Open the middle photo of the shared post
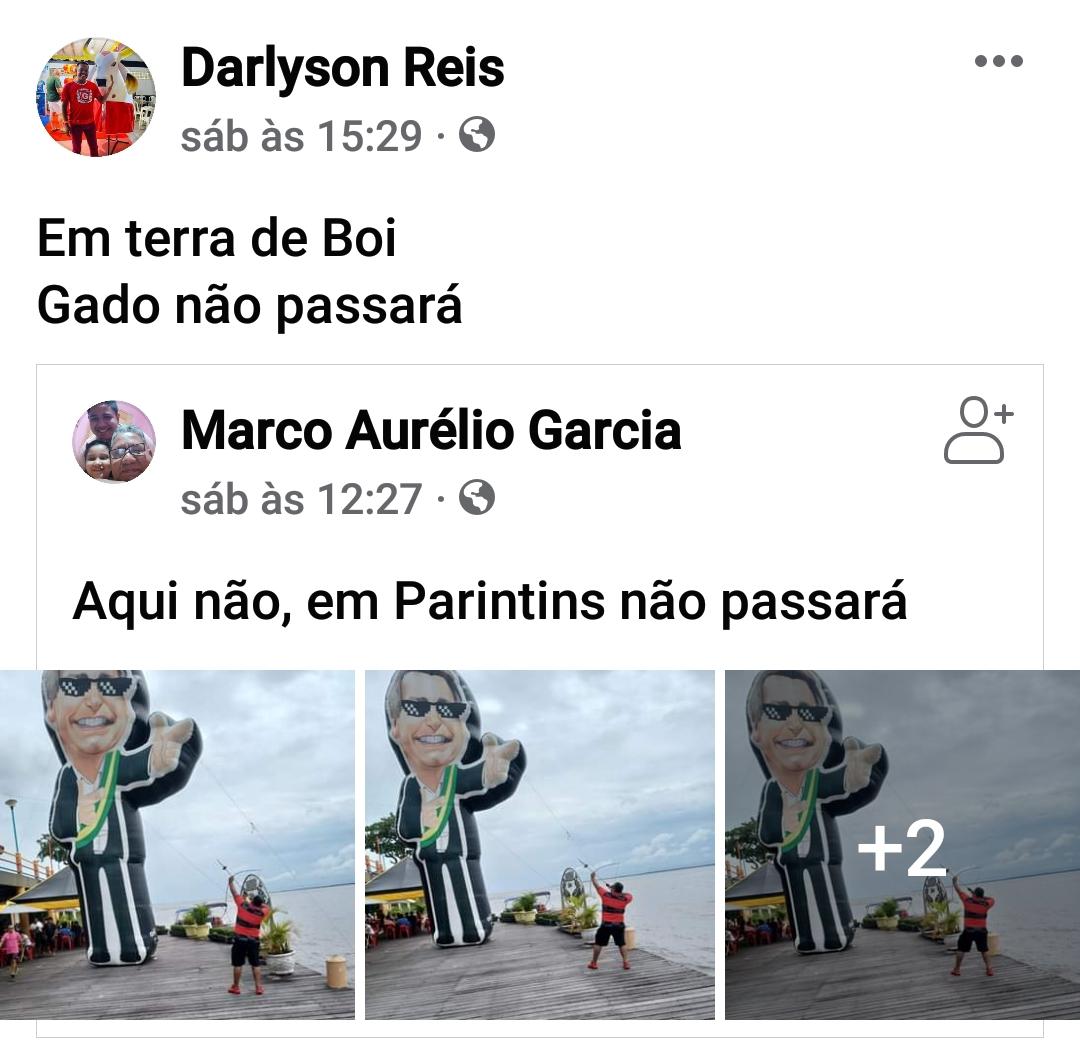The image size is (1080, 1057). [x=539, y=844]
